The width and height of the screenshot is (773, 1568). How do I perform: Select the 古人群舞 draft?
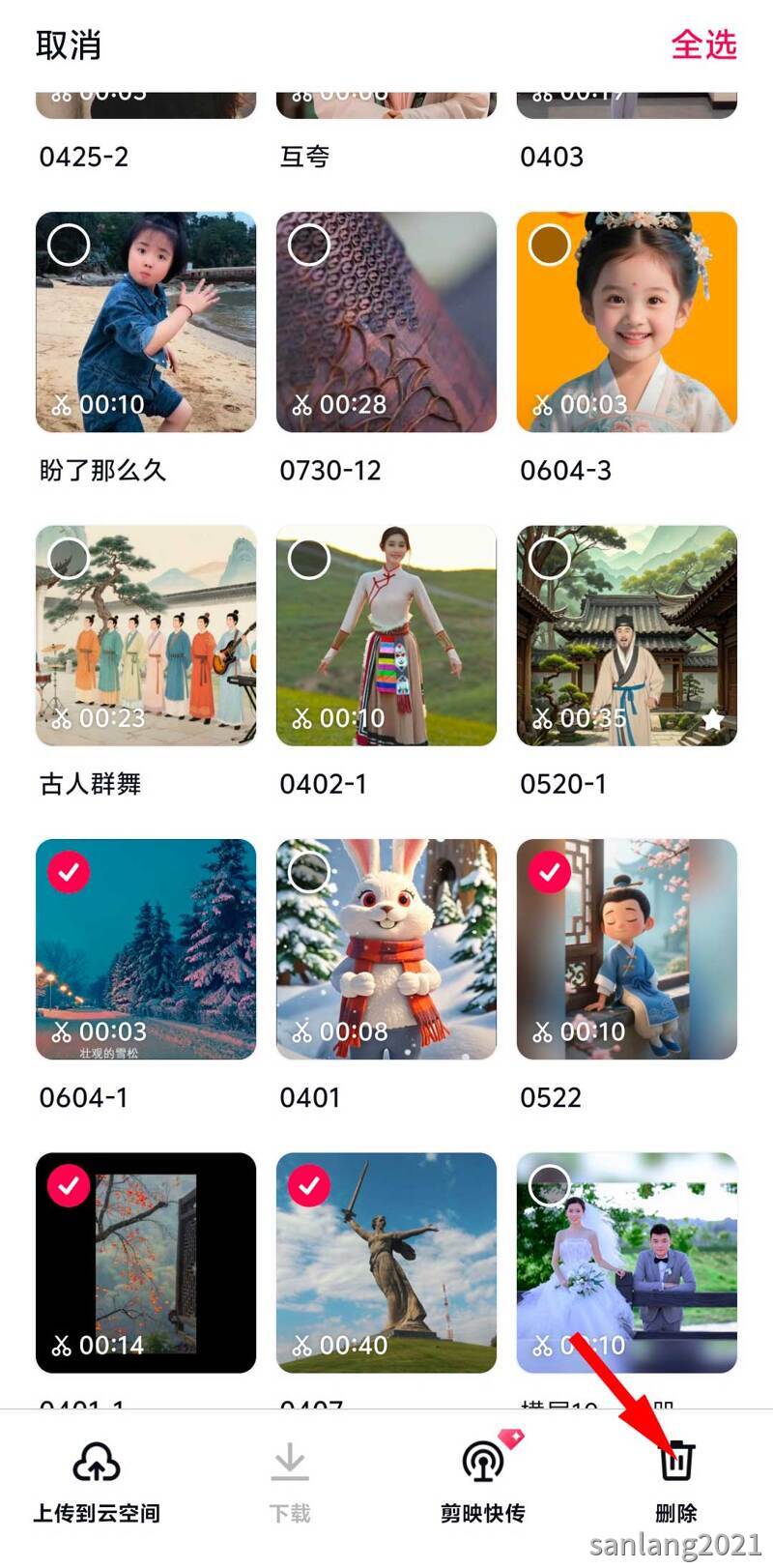click(69, 559)
